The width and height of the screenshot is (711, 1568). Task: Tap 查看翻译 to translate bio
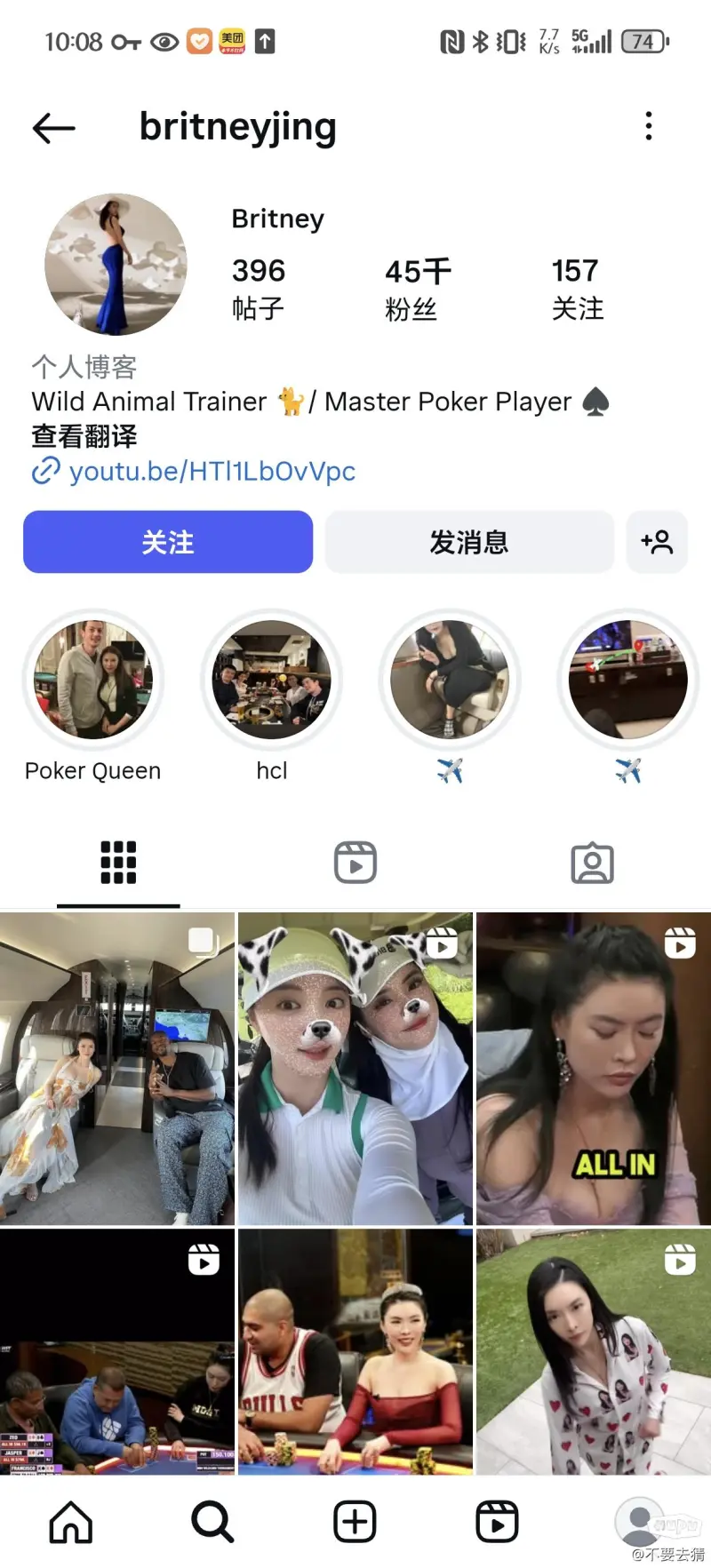(84, 436)
